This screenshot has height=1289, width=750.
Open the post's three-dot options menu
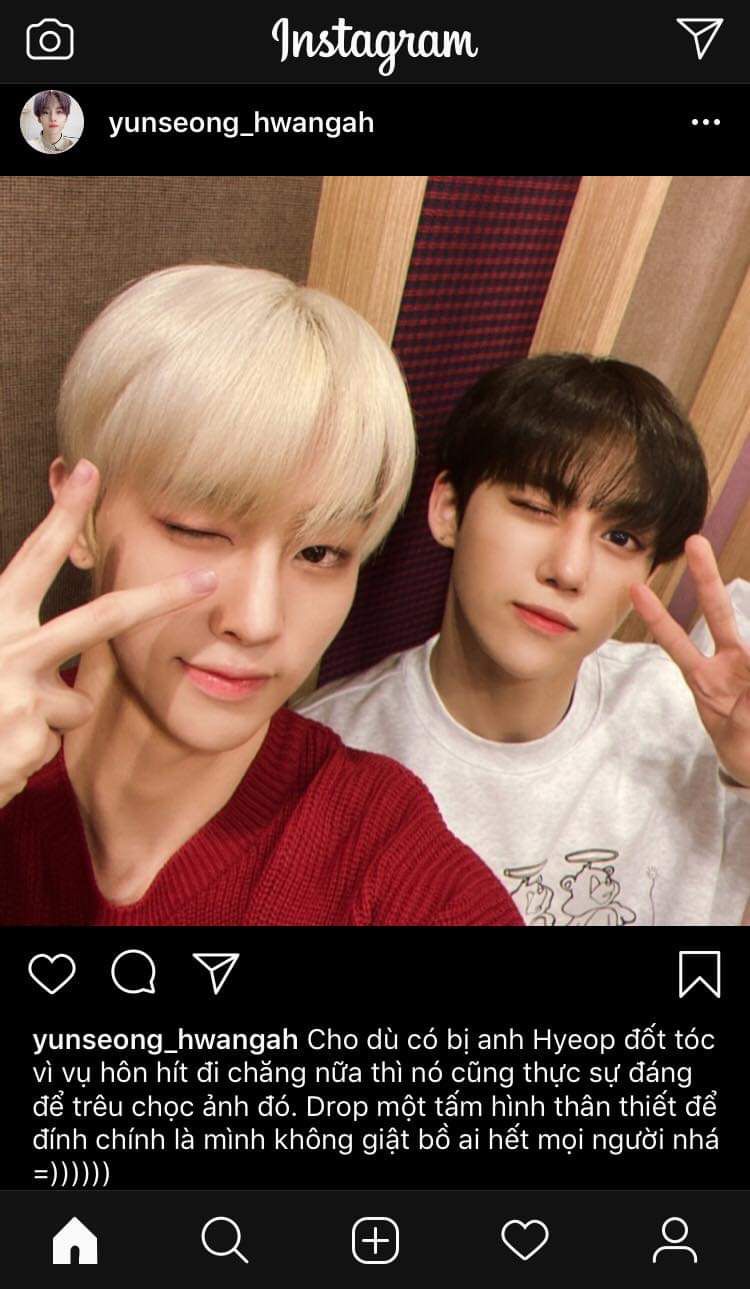(705, 123)
